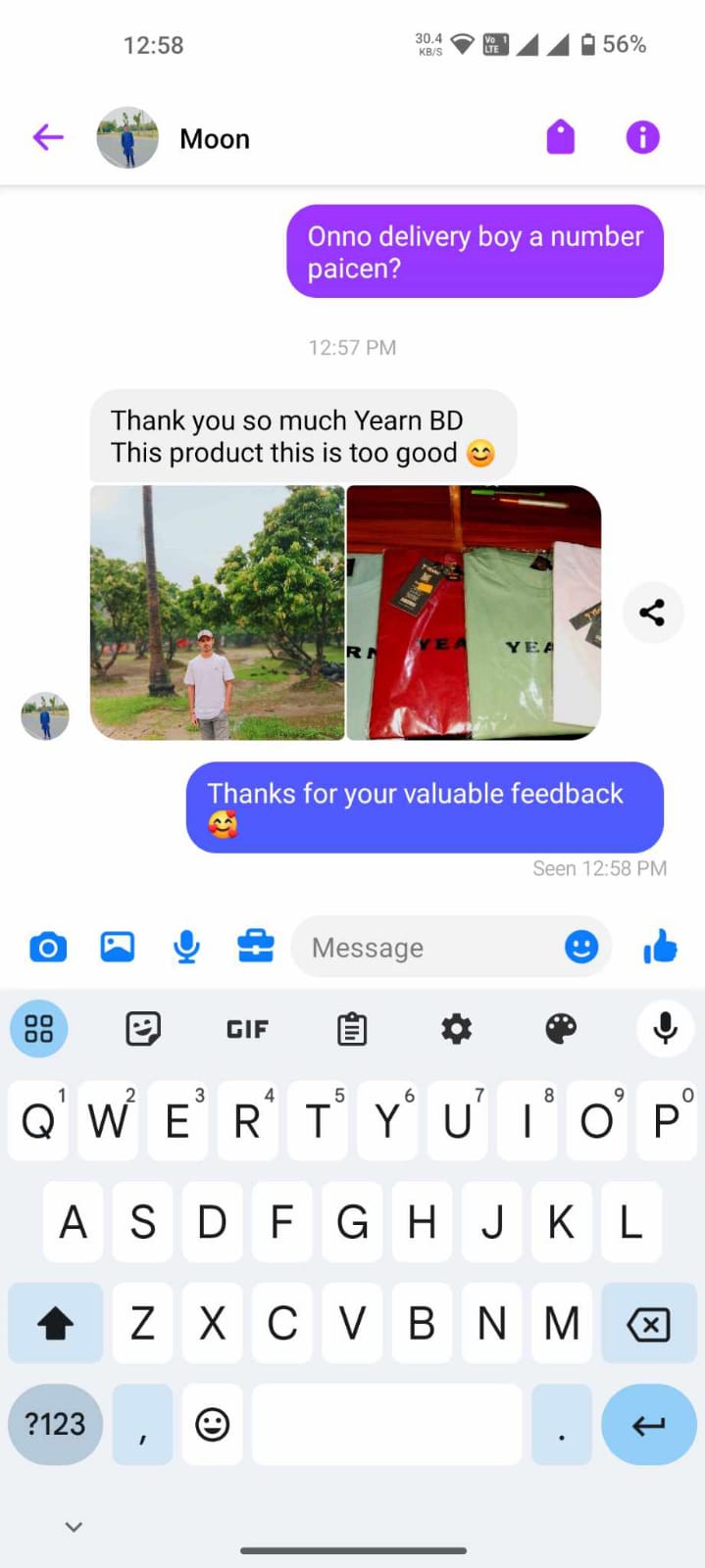View the photo of packaged t-shirts
Screen dimensions: 705x1568
pyautogui.click(x=475, y=612)
